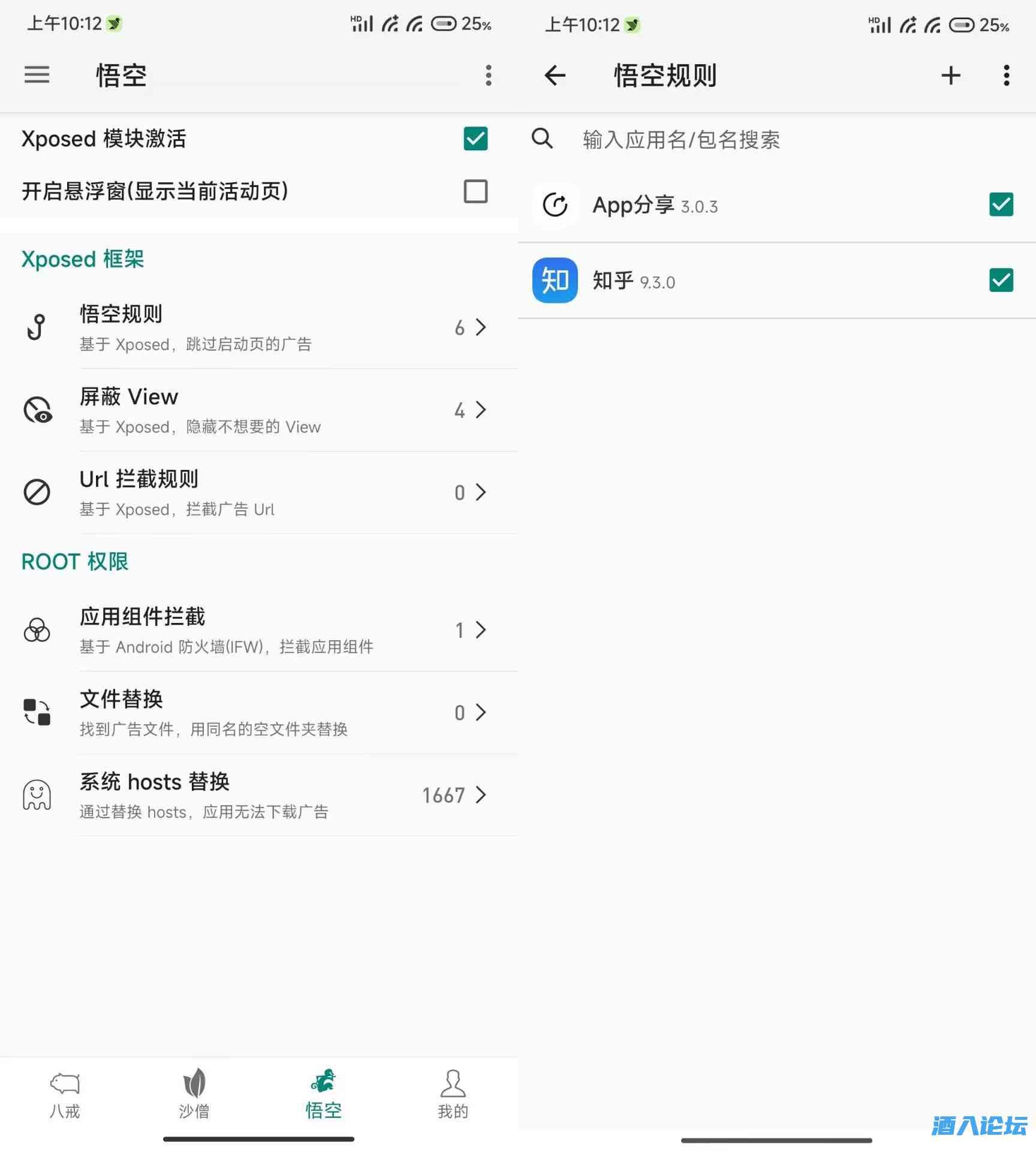Open the 应用组件拦截 row
The image size is (1036, 1151).
point(258,630)
